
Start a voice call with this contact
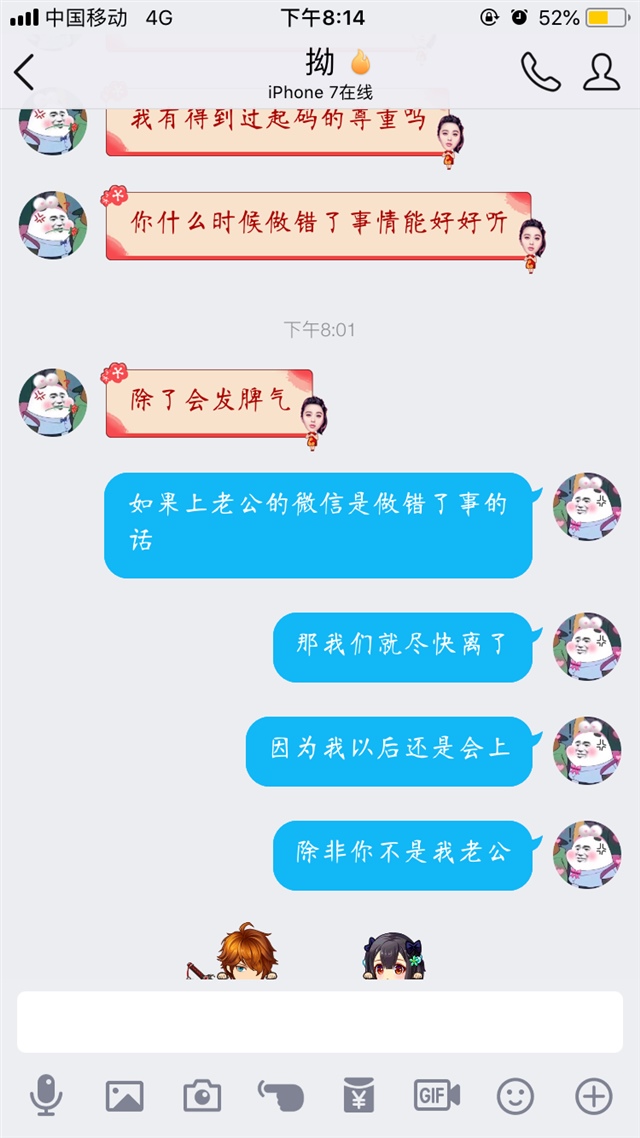tap(540, 71)
